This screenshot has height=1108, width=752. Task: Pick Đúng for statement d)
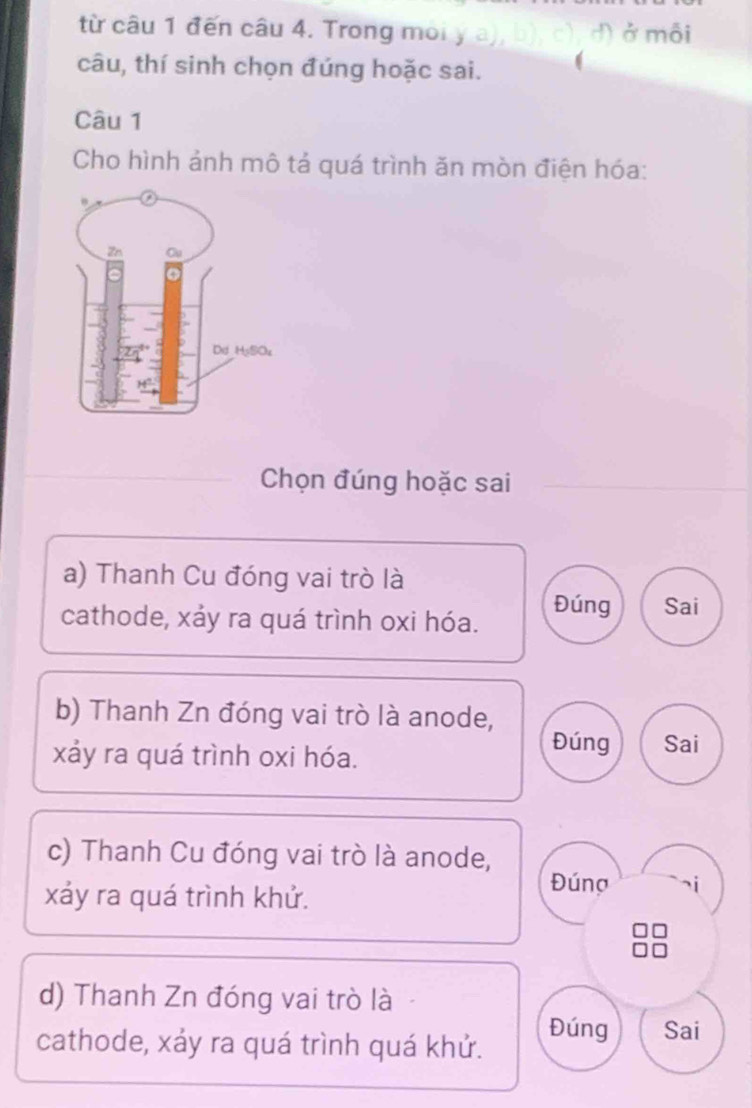coord(581,1029)
